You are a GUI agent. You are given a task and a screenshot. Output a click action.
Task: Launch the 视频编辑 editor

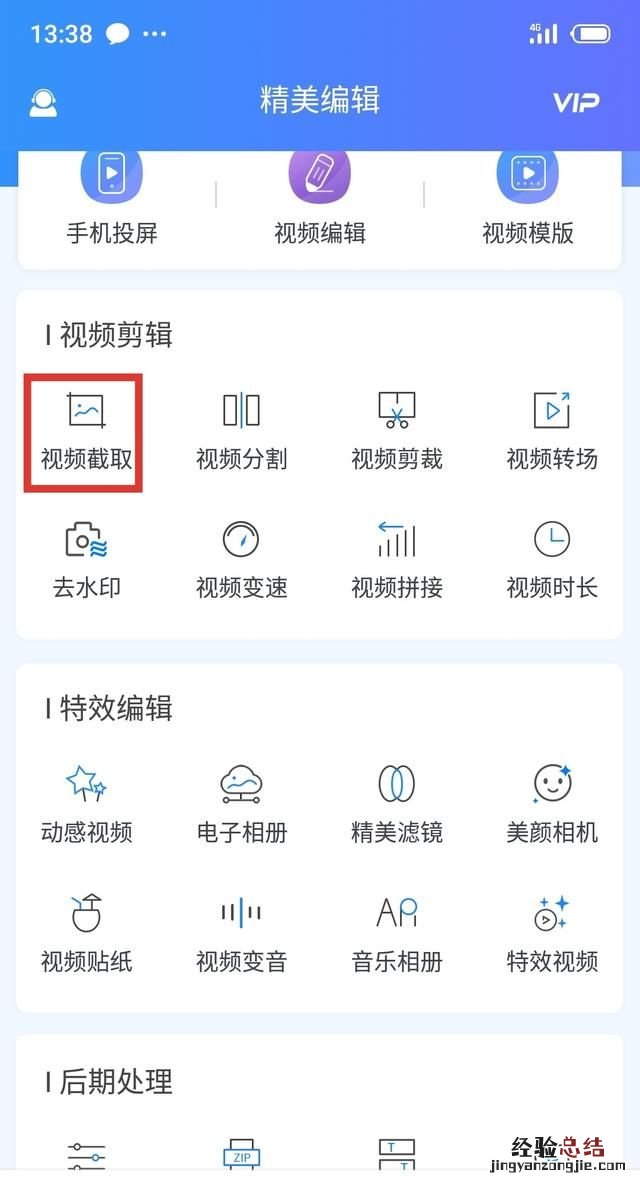point(320,200)
